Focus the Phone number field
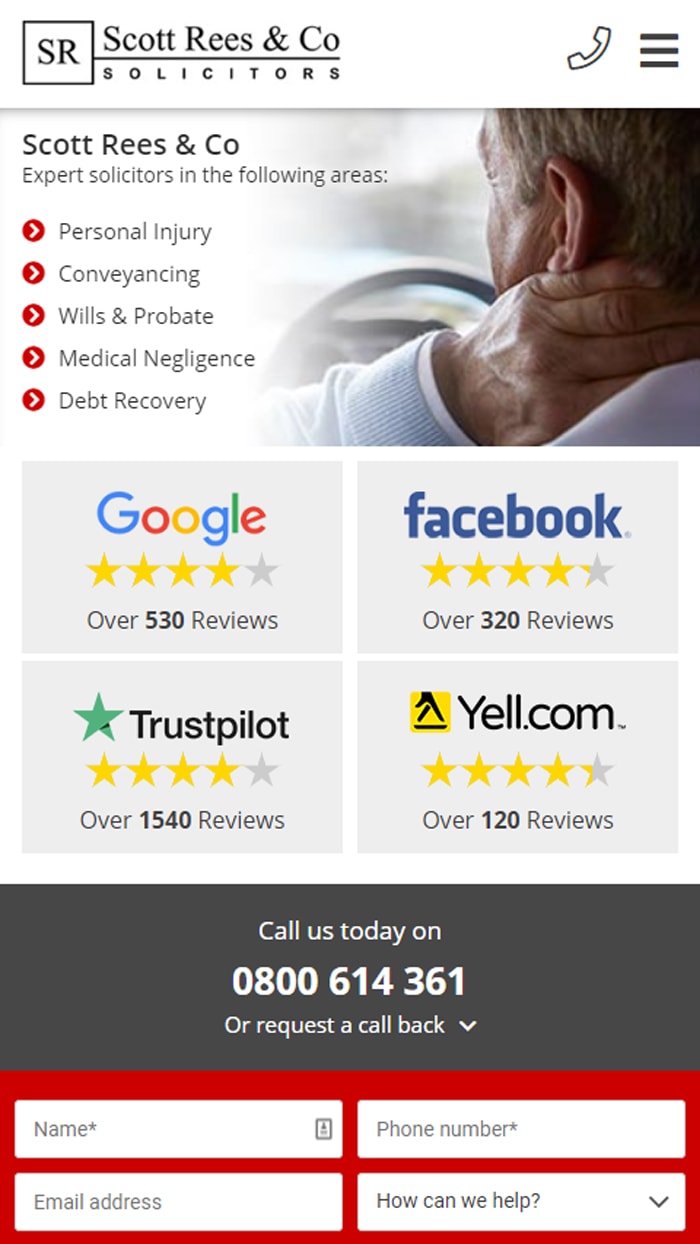Viewport: 700px width, 1244px height. tap(520, 1129)
